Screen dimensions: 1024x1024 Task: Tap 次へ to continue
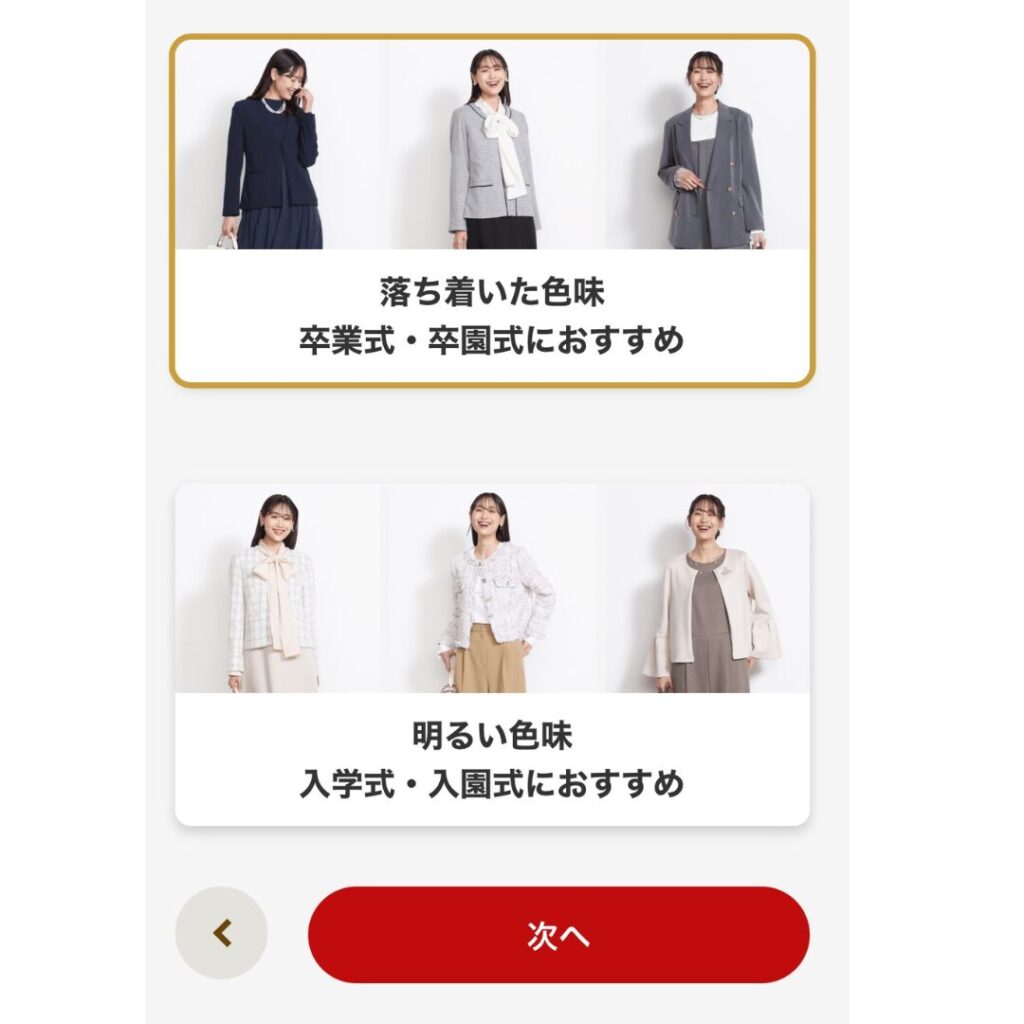pyautogui.click(x=558, y=935)
